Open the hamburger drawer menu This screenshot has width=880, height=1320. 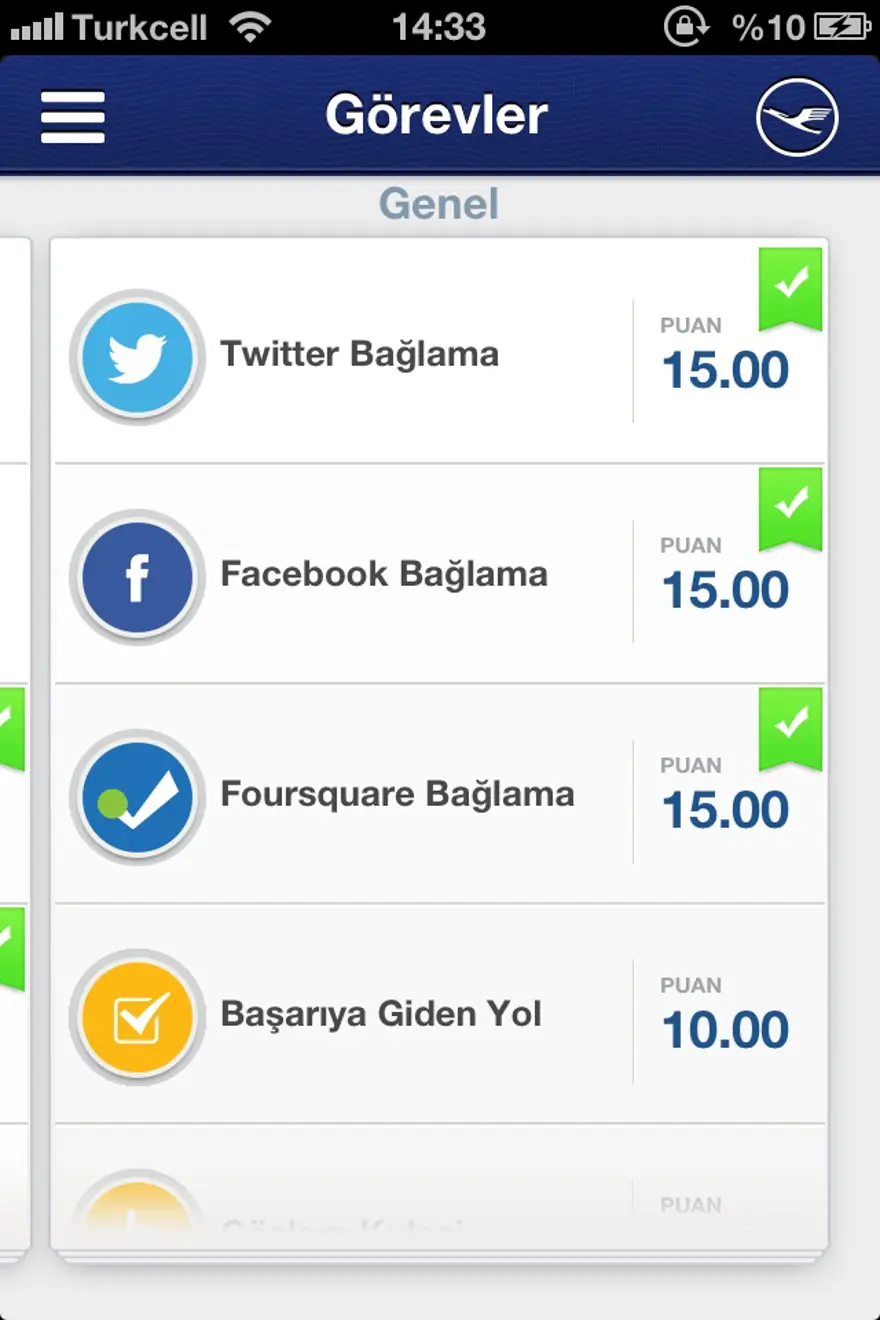pos(72,117)
